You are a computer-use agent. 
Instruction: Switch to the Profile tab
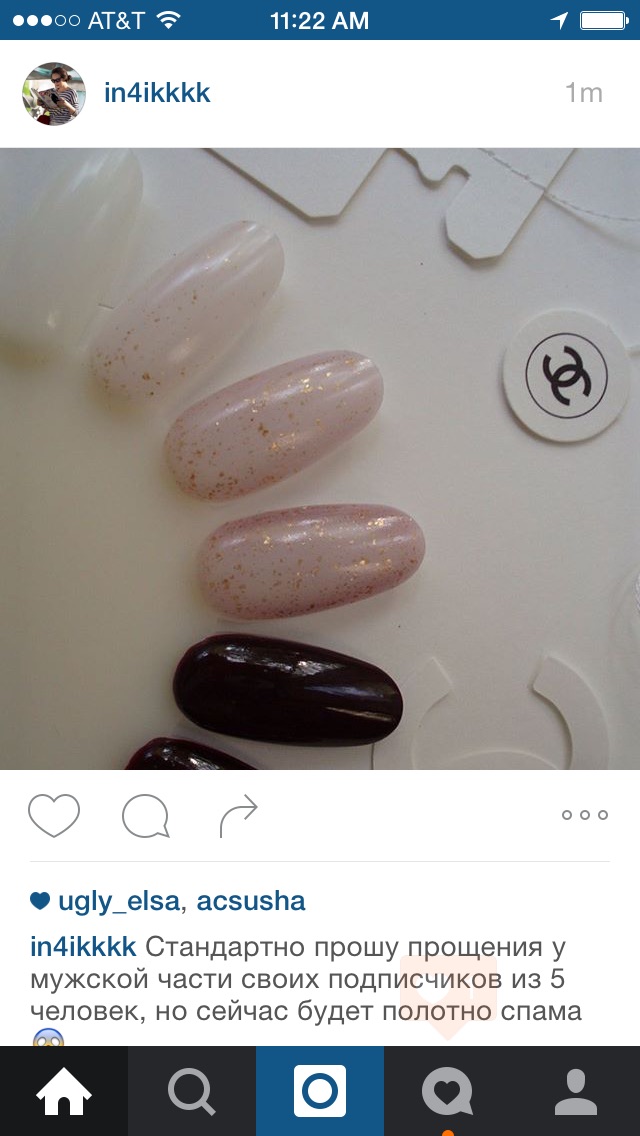point(576,1091)
